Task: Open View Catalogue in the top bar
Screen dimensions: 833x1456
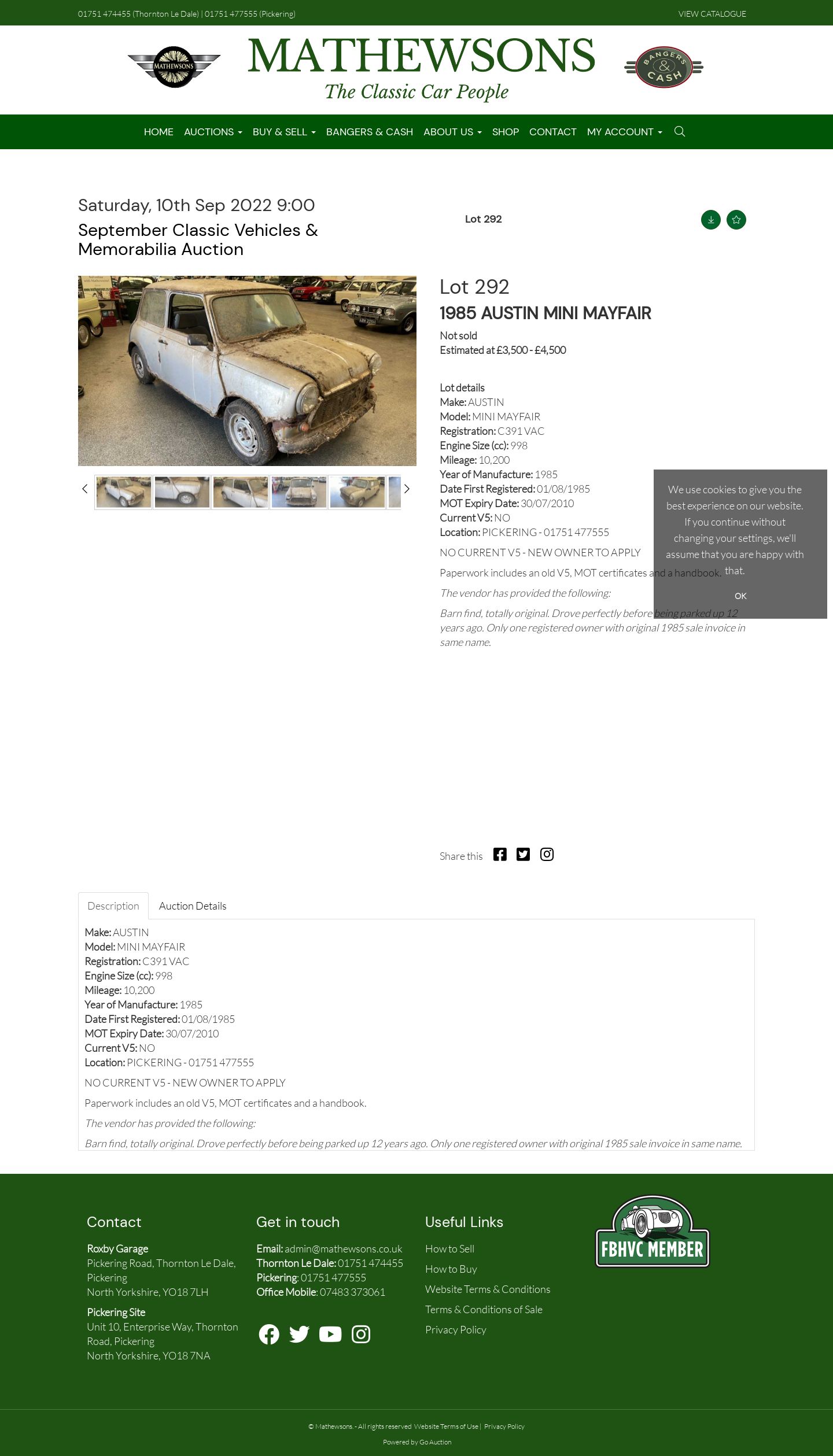Action: pyautogui.click(x=712, y=14)
